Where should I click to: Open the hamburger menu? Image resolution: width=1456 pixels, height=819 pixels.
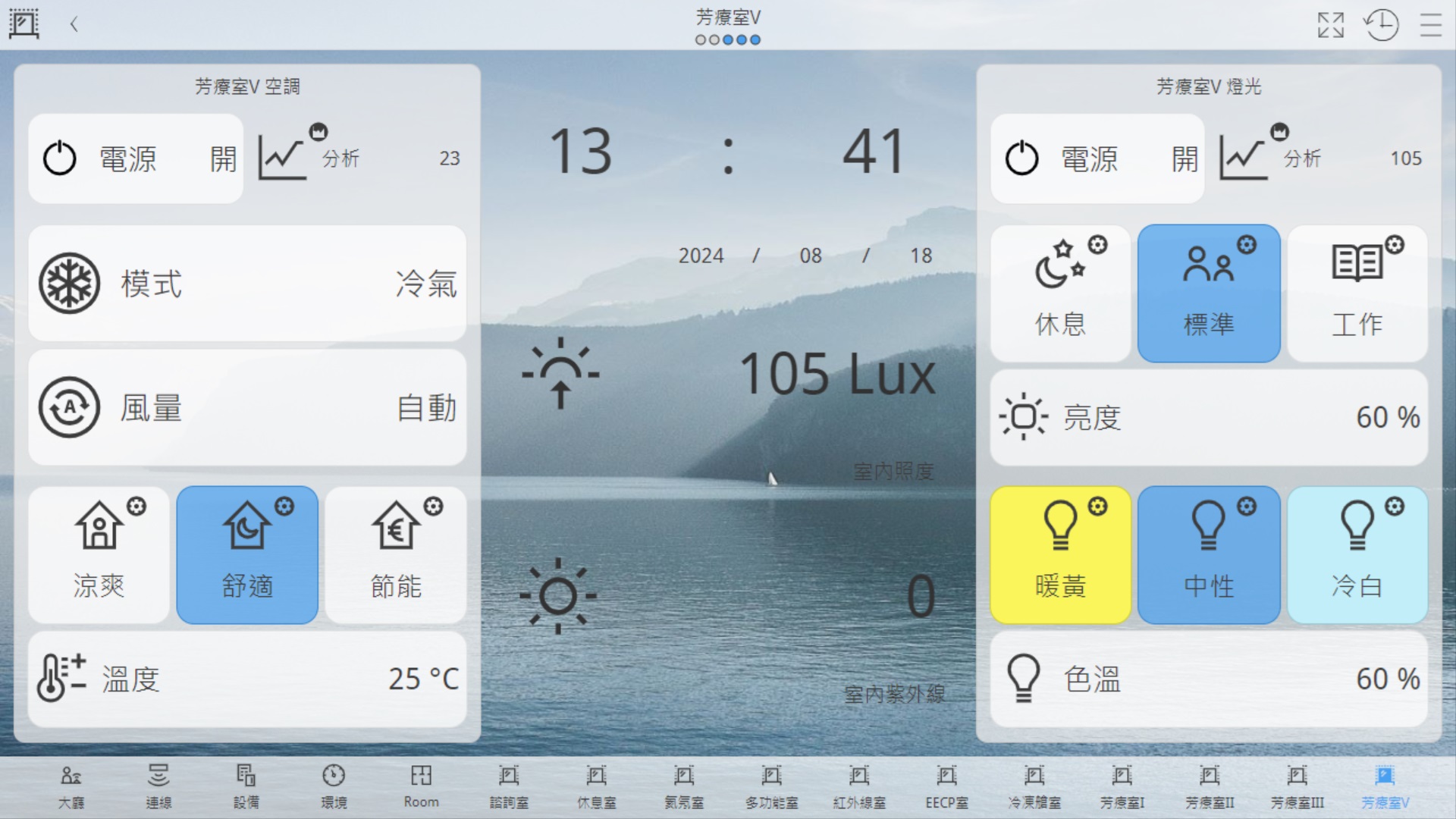click(x=1430, y=25)
